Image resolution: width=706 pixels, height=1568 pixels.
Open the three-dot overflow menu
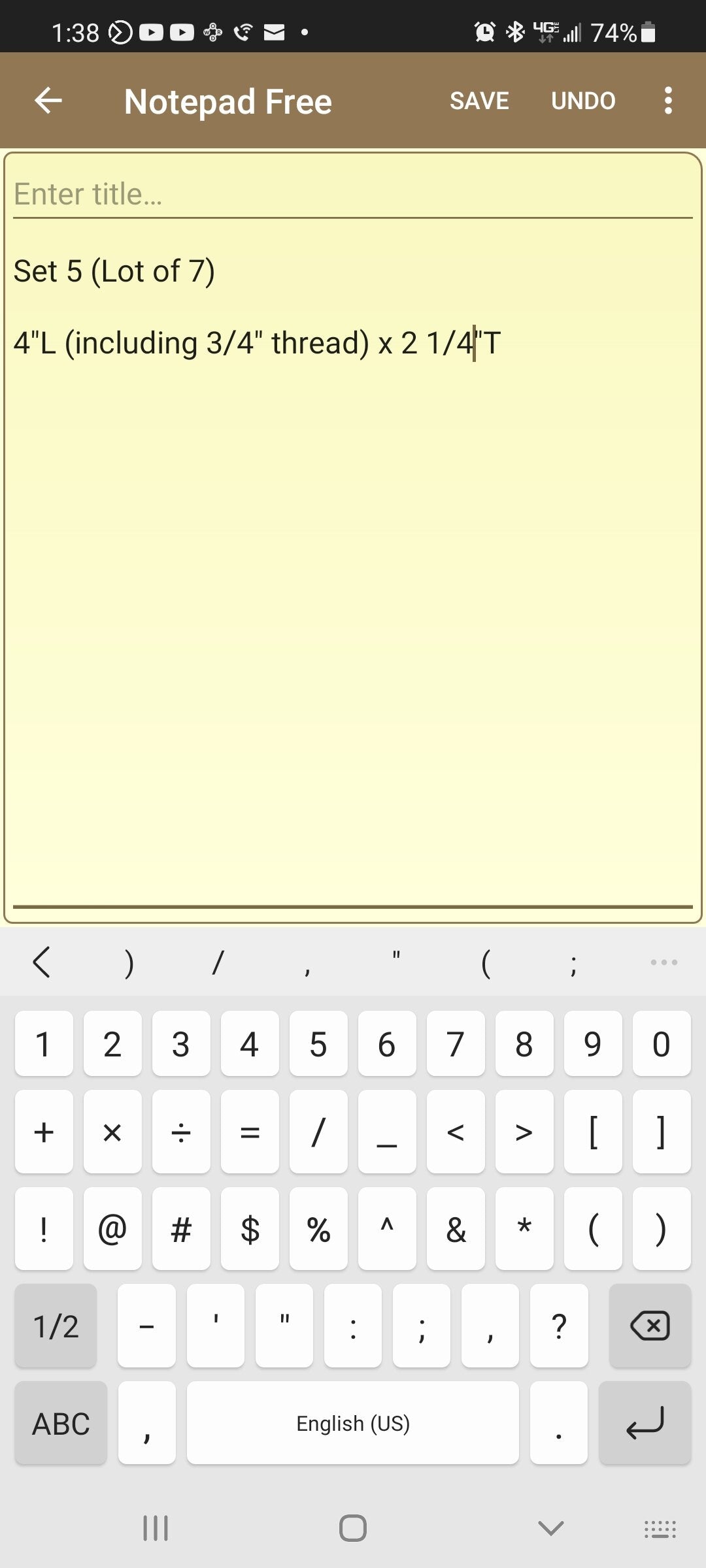point(667,101)
